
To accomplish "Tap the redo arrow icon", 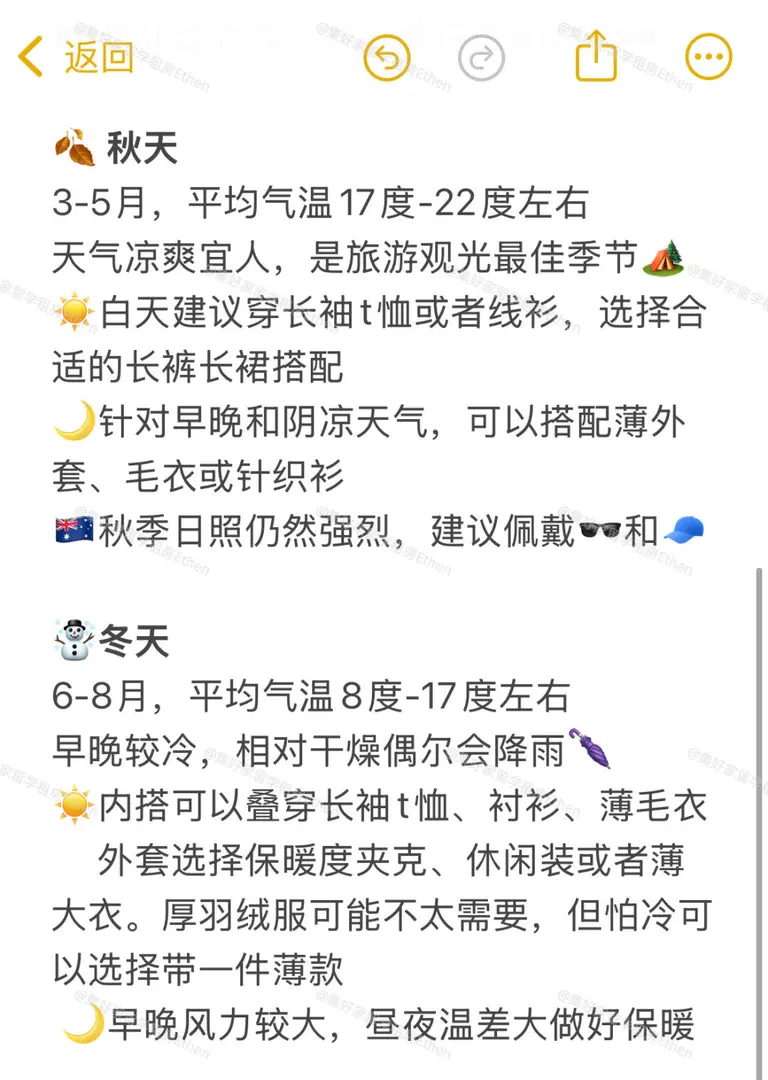I will pyautogui.click(x=481, y=57).
